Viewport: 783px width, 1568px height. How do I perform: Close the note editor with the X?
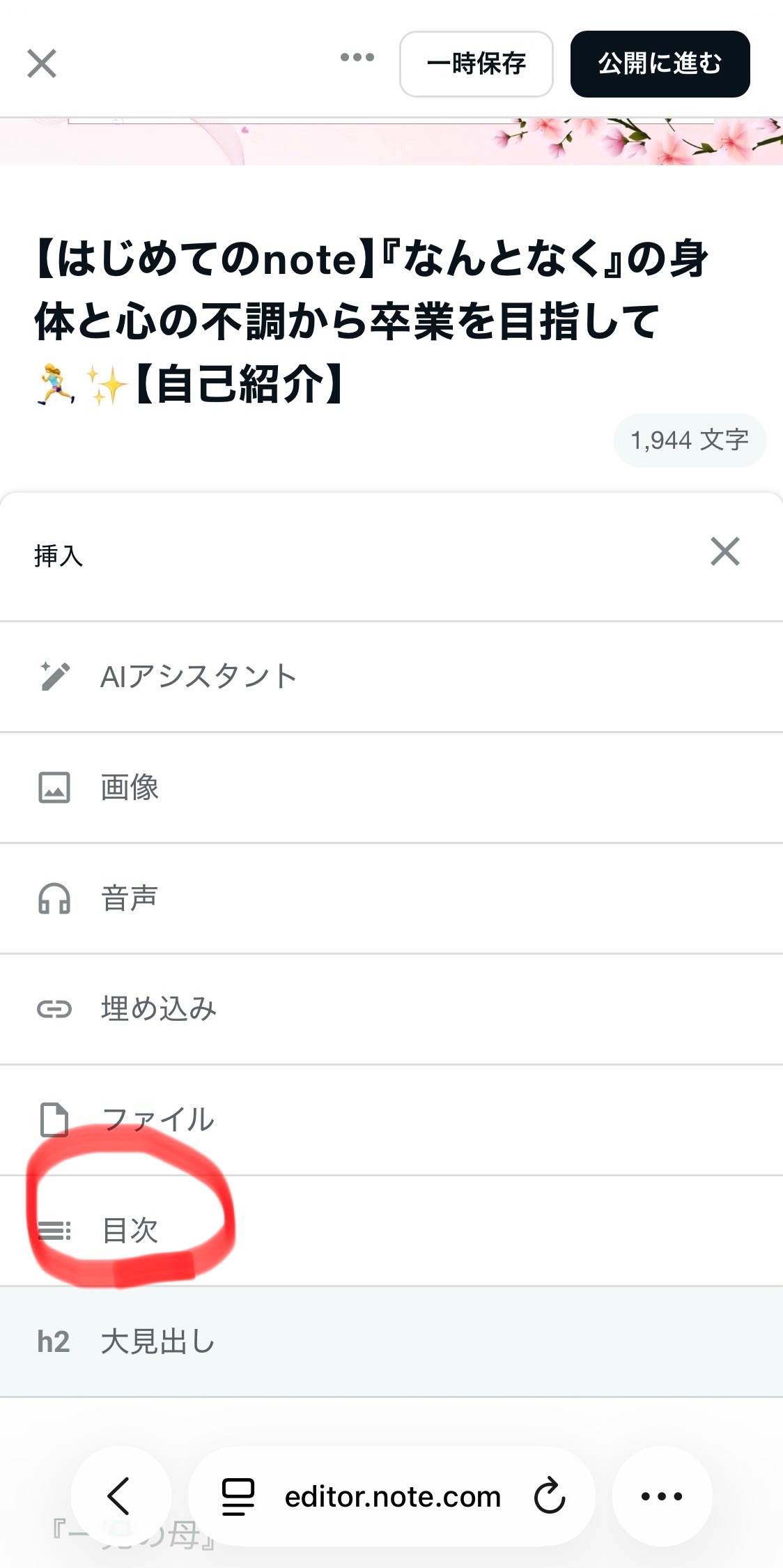coord(42,64)
